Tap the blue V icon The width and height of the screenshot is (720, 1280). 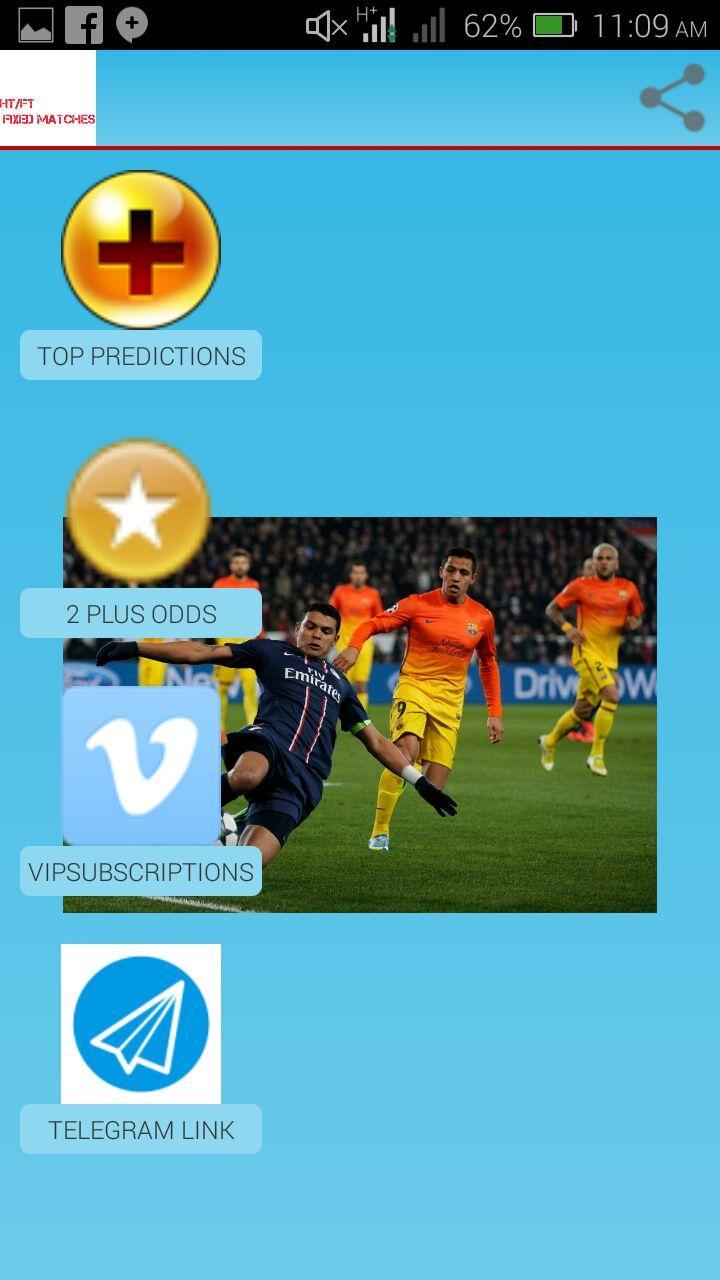point(141,766)
